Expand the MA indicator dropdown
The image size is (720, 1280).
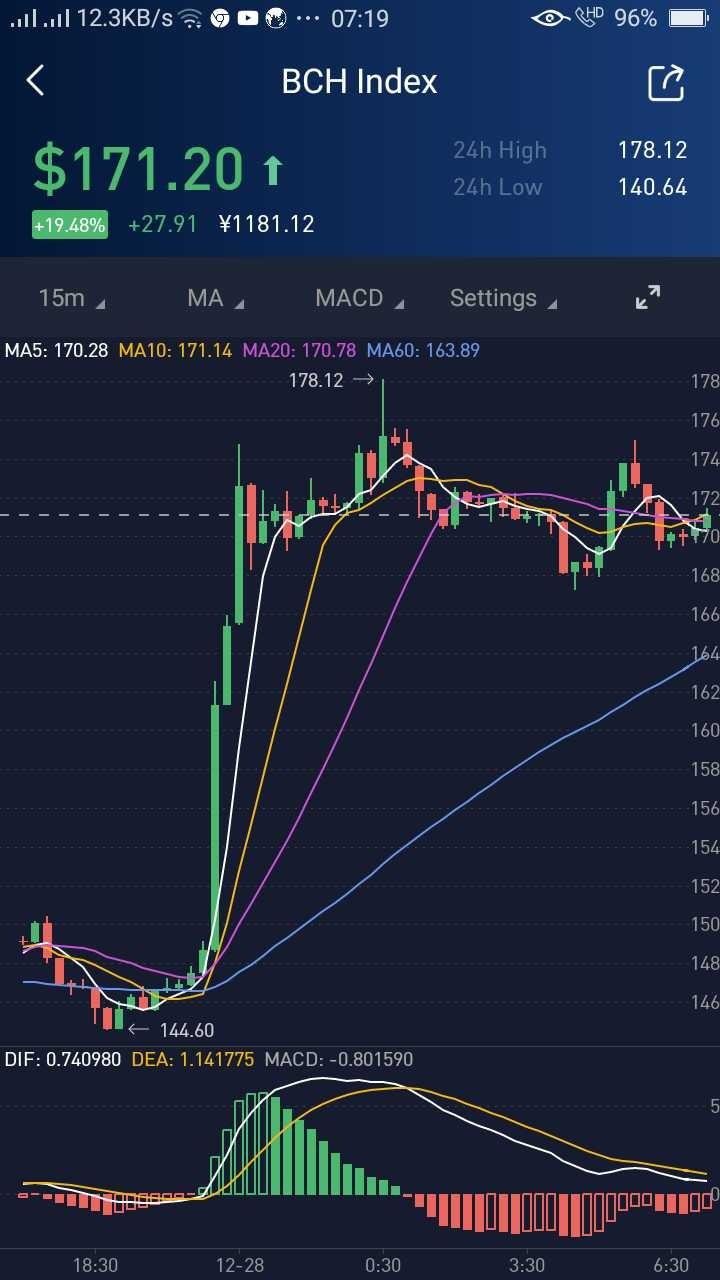point(215,298)
